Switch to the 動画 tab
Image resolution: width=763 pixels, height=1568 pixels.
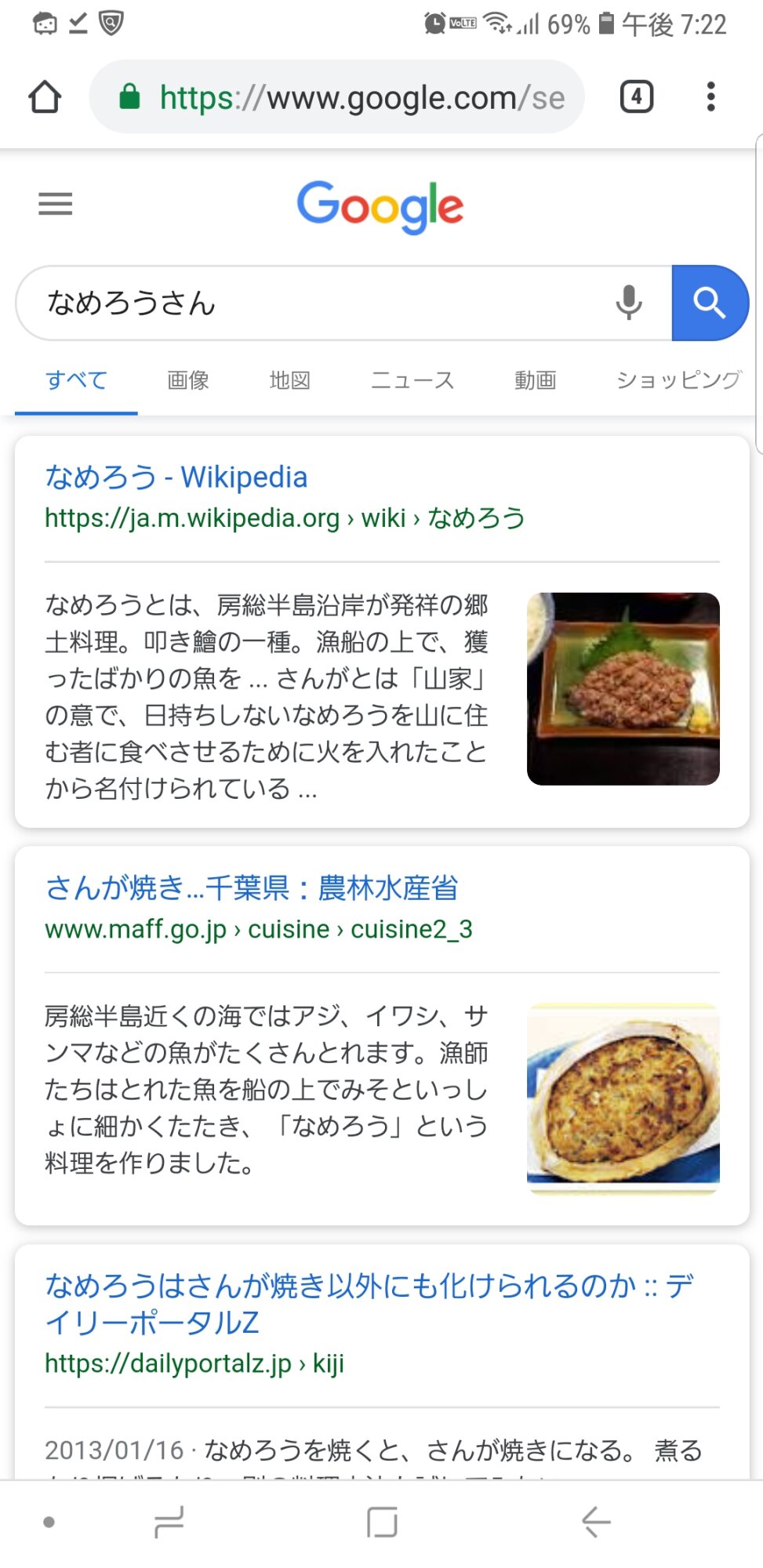(536, 380)
